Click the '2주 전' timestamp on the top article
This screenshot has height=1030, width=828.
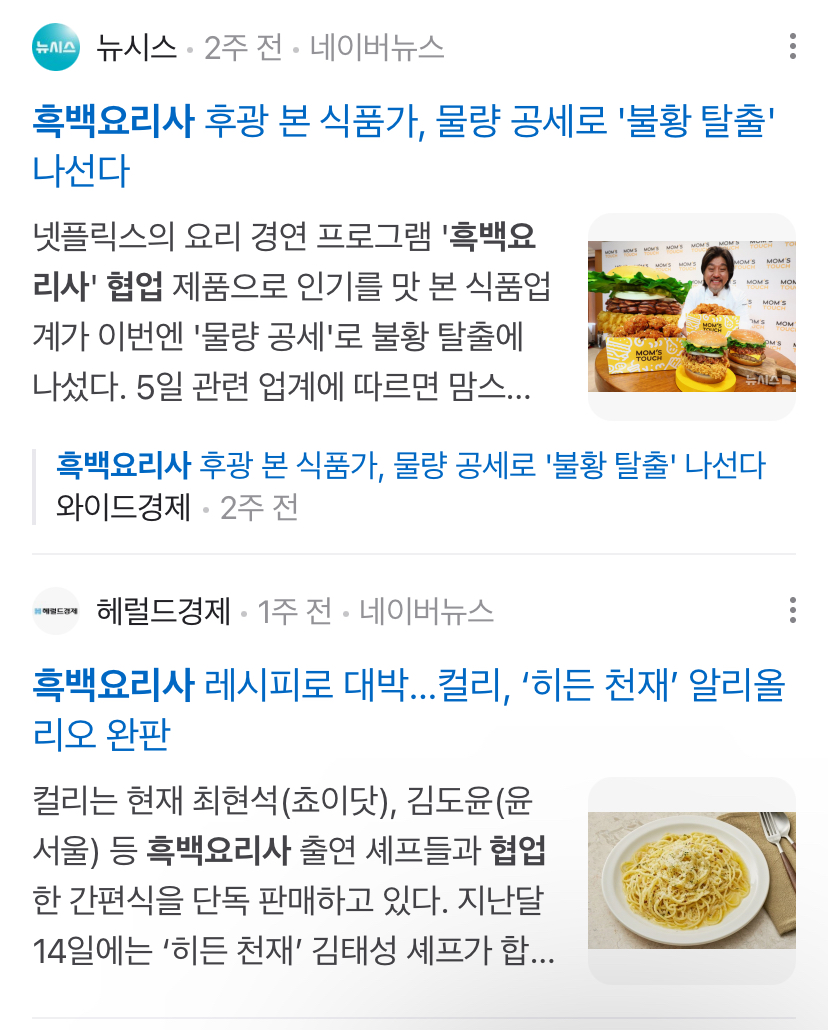238,44
